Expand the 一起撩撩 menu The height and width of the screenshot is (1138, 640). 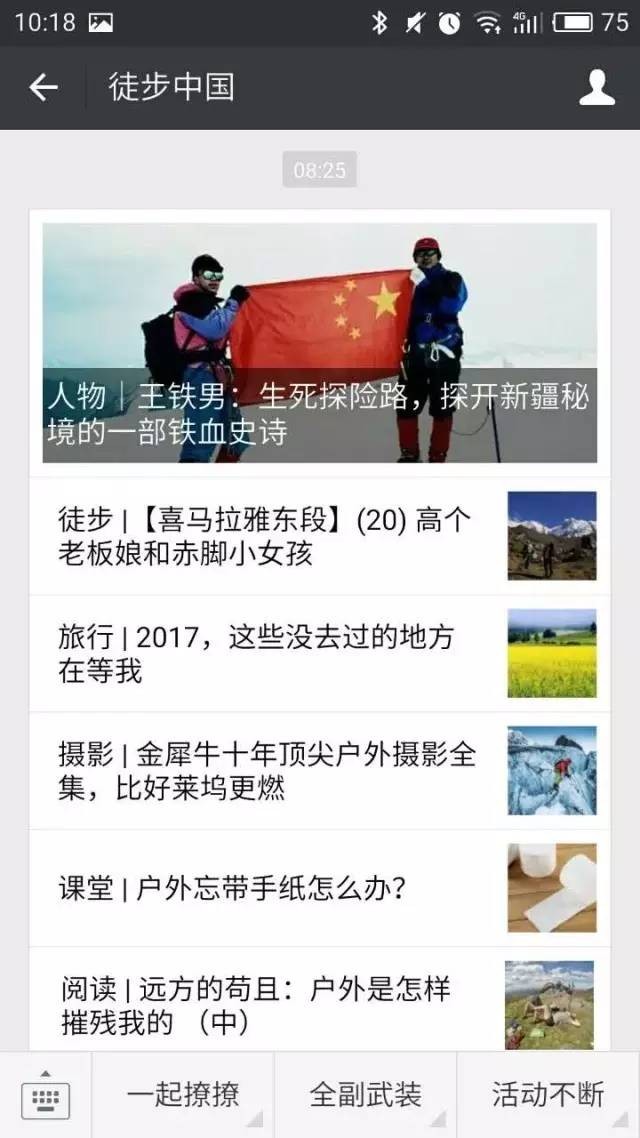(x=183, y=1096)
